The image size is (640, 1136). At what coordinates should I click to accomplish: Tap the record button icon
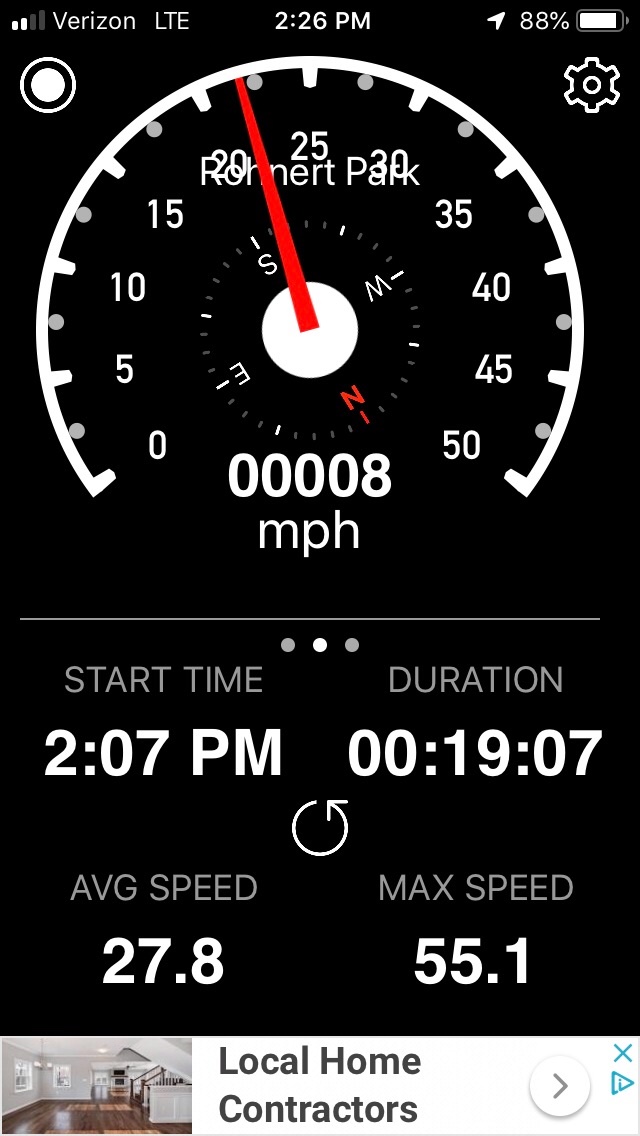(48, 86)
